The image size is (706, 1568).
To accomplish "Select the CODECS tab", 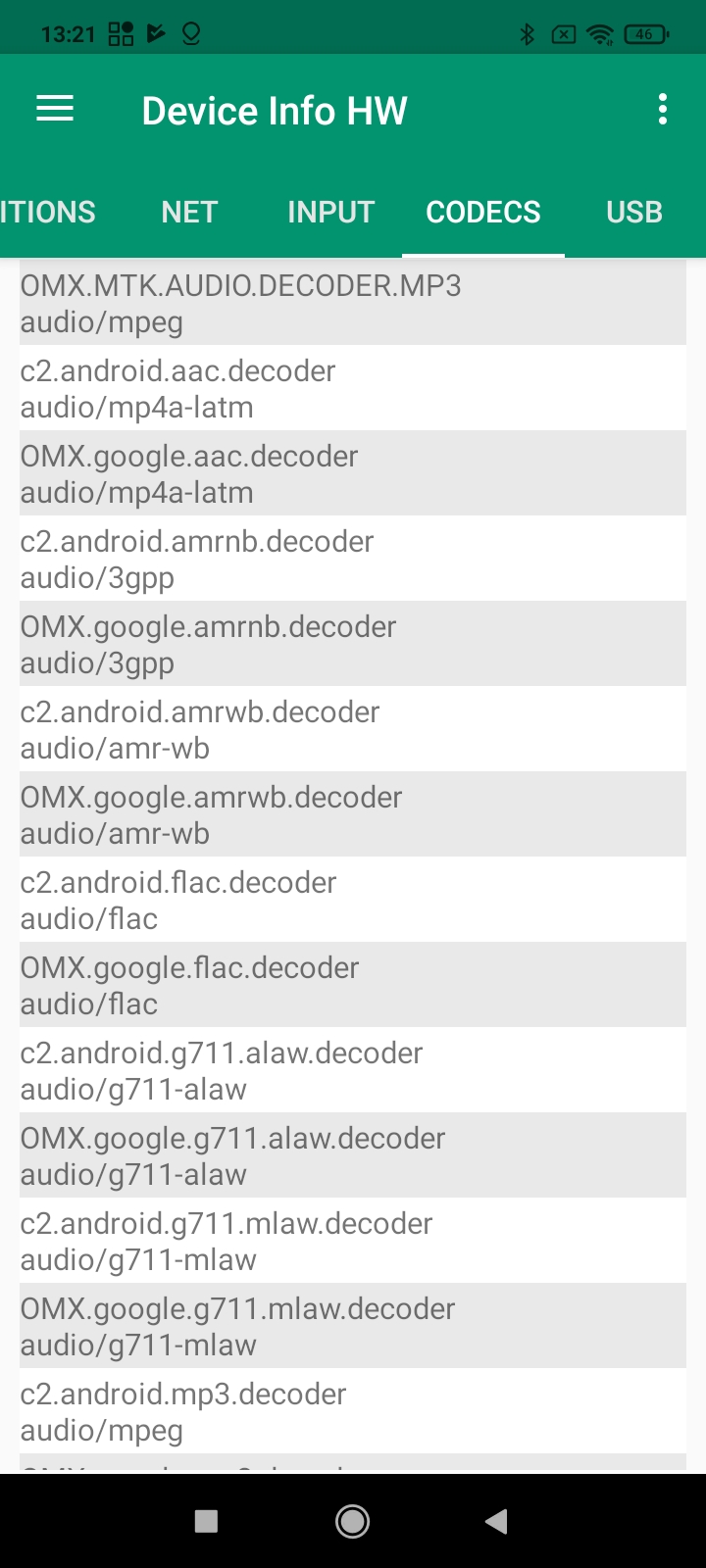I will (483, 212).
